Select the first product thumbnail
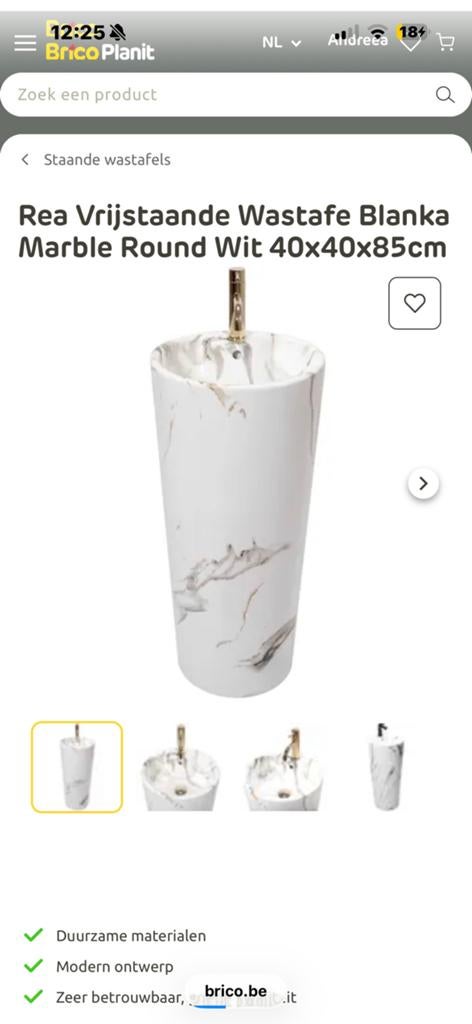Screen dimensions: 472x1024 pos(77,767)
